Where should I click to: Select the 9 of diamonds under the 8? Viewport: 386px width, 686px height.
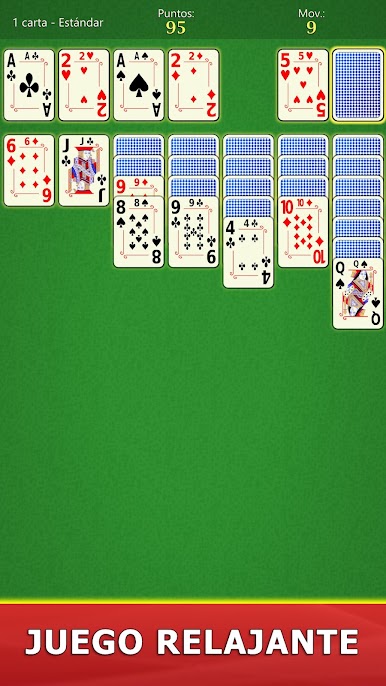coord(139,186)
